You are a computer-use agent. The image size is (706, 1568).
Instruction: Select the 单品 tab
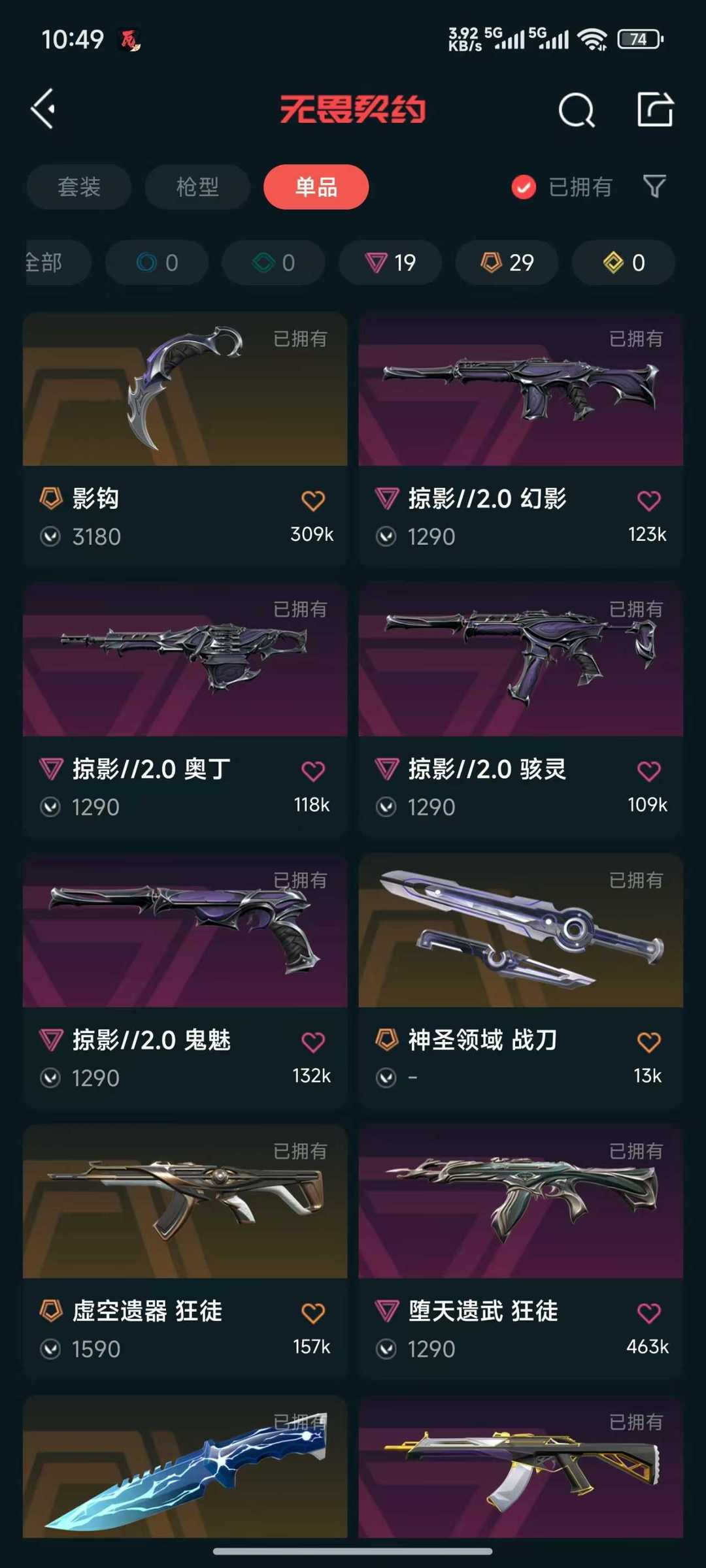[316, 187]
